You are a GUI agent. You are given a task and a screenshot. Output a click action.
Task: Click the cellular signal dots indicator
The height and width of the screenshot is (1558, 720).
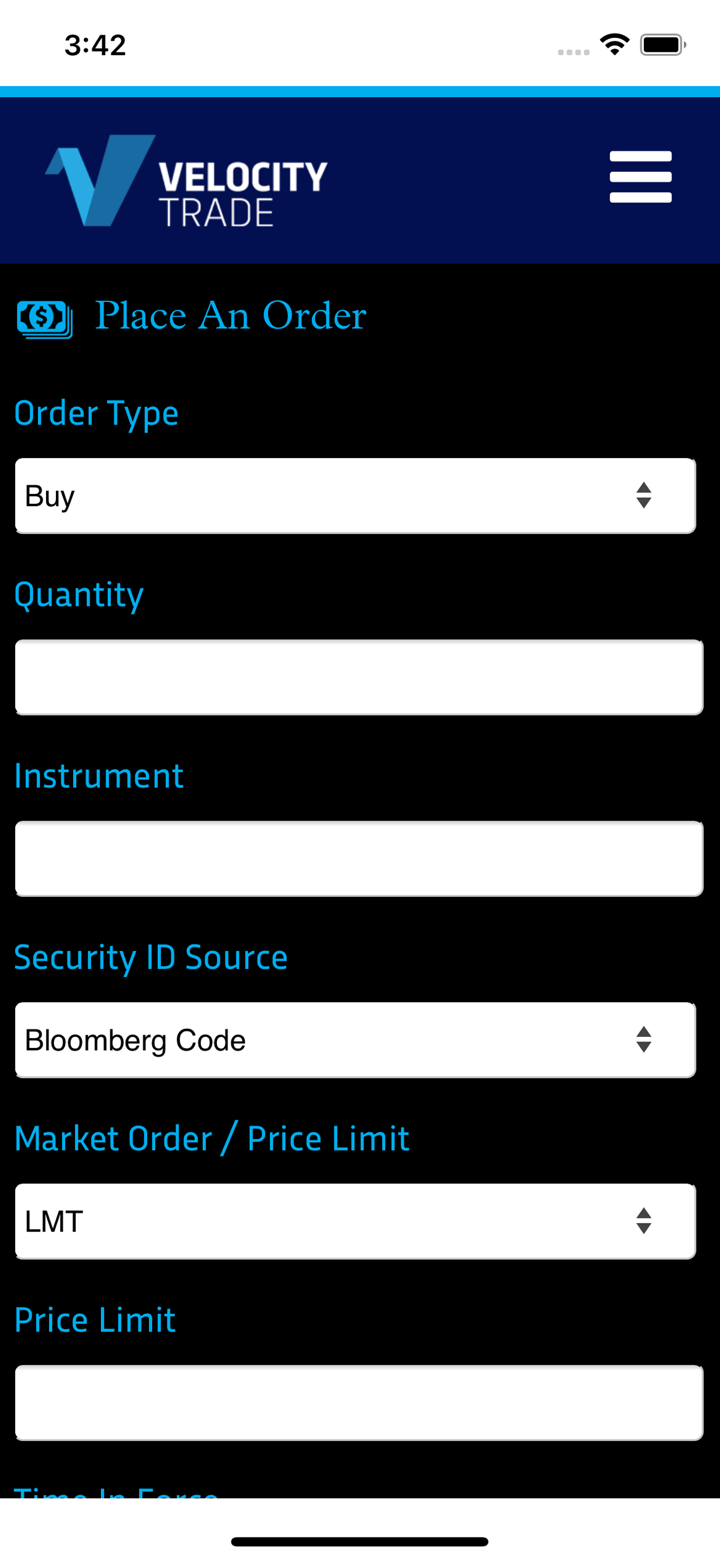point(574,50)
